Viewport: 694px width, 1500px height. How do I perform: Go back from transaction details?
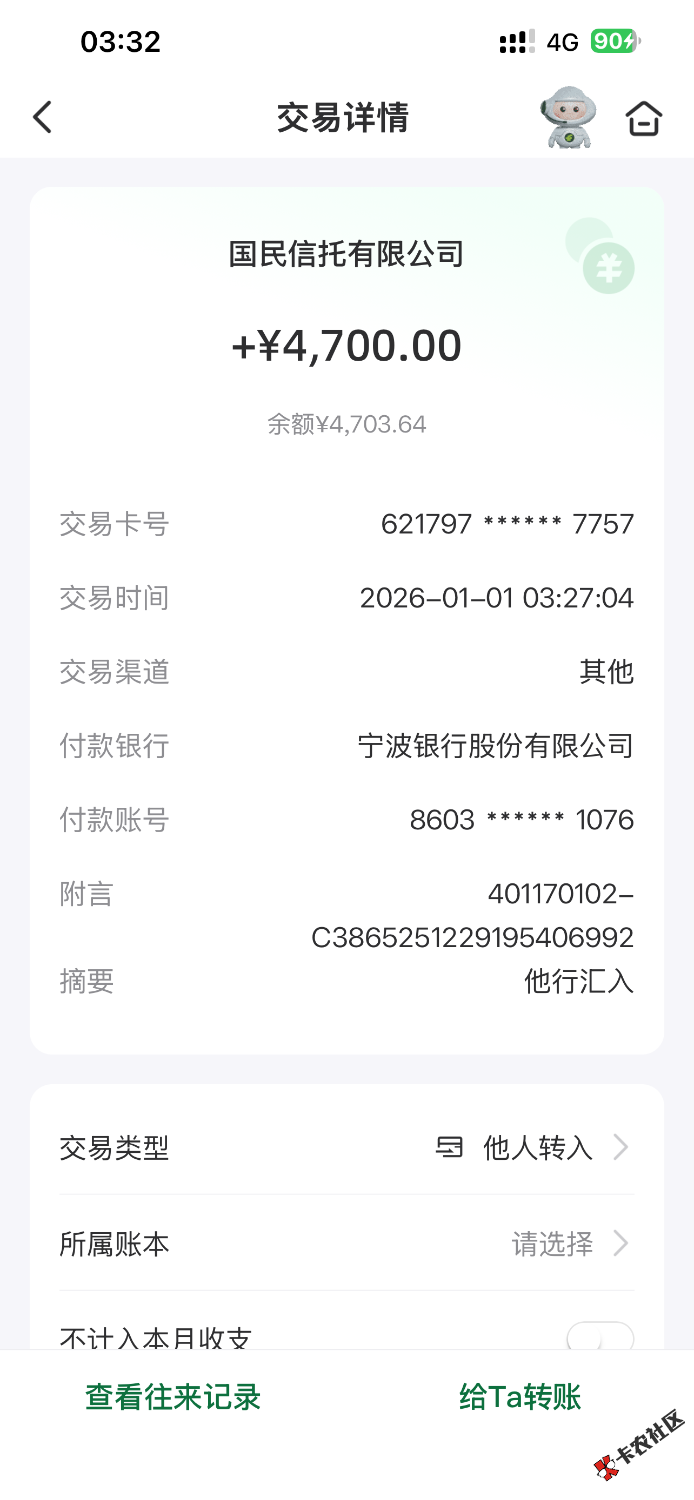click(42, 118)
